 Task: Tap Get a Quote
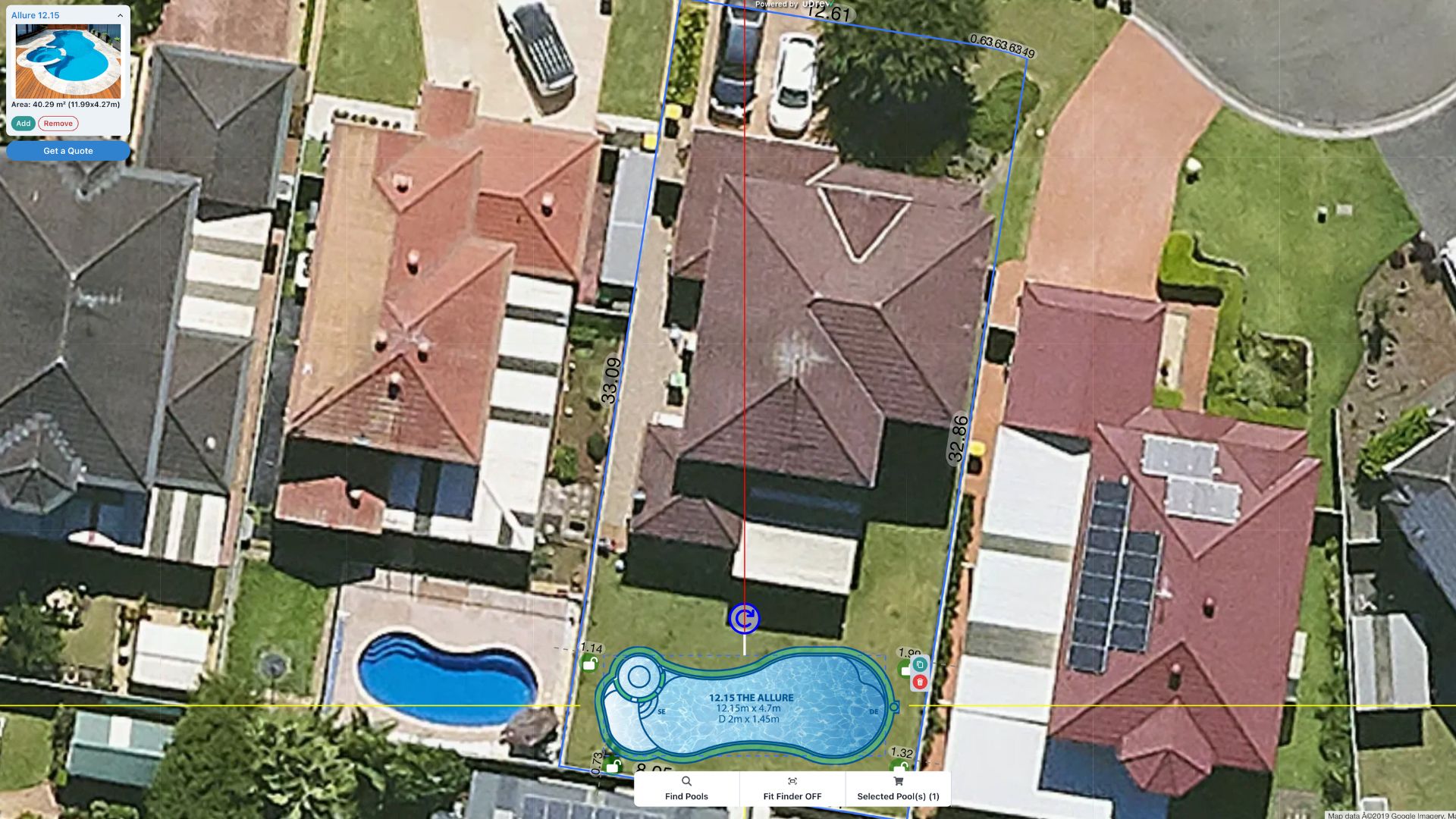coord(68,151)
